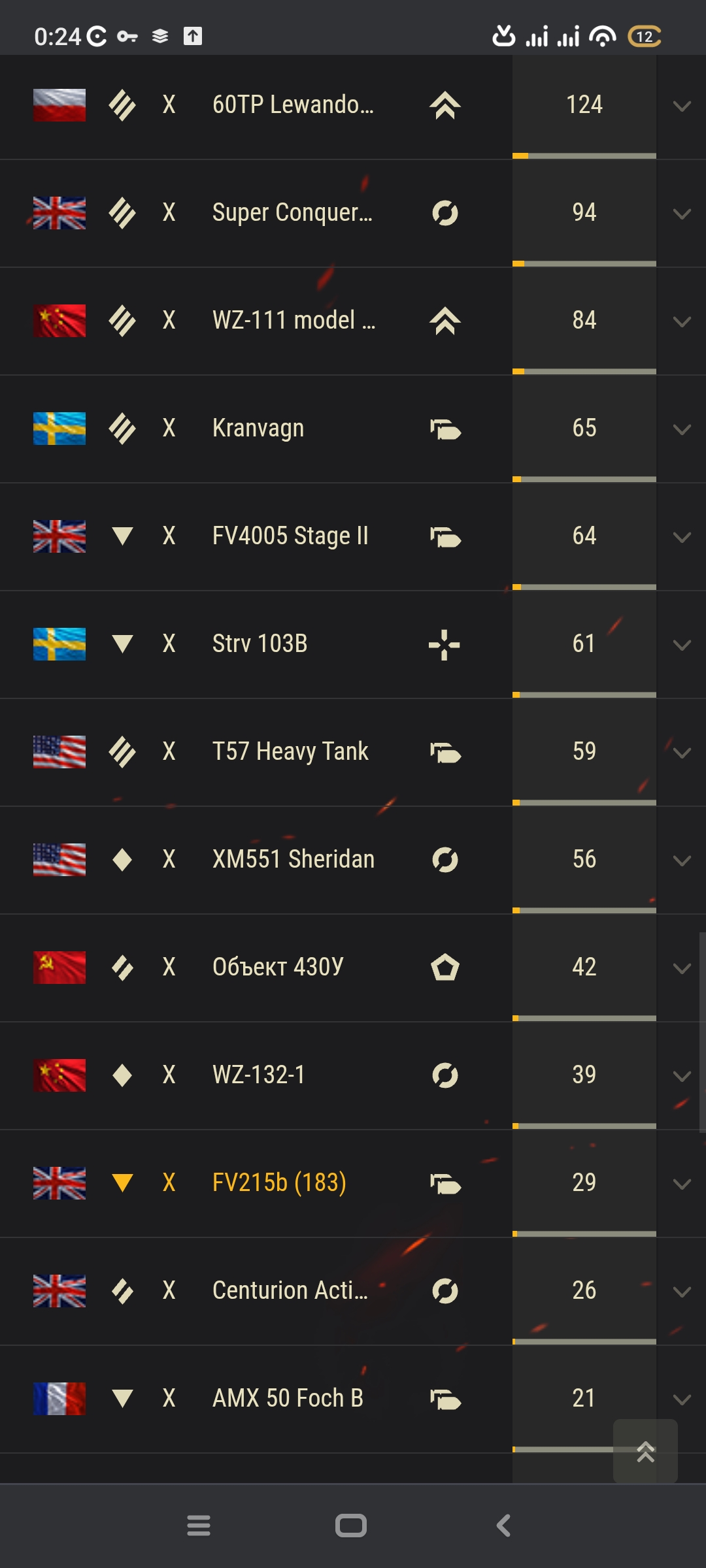Jump back to top with double-arrow button
Viewport: 706px width, 1568px height.
(x=645, y=1451)
